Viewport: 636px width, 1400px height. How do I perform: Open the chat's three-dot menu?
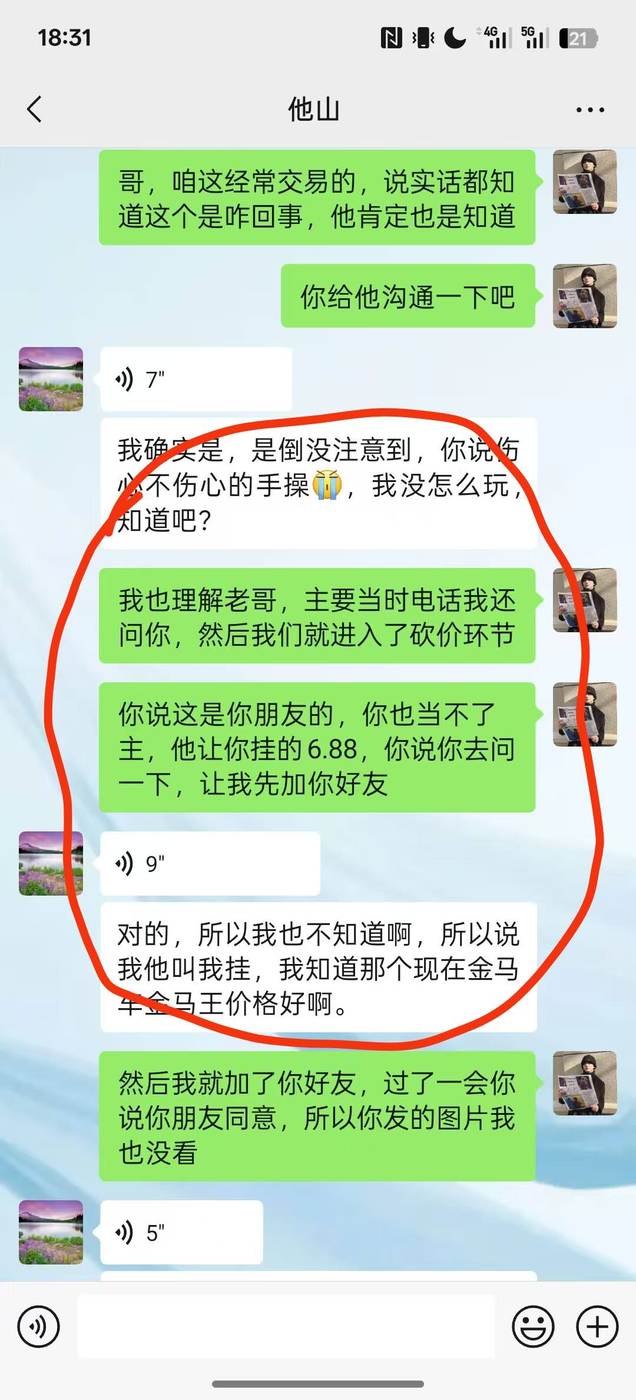tap(590, 110)
